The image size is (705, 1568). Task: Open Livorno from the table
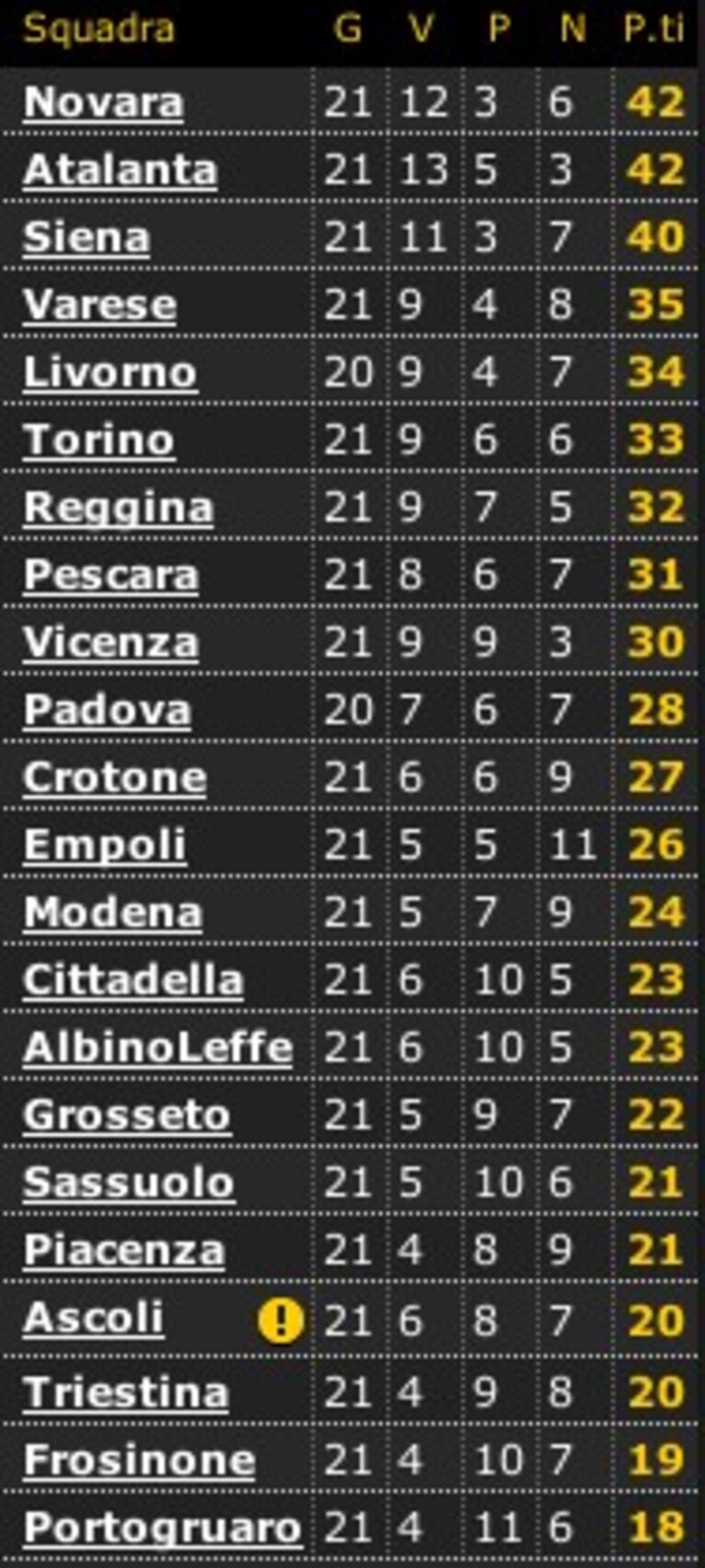click(110, 372)
